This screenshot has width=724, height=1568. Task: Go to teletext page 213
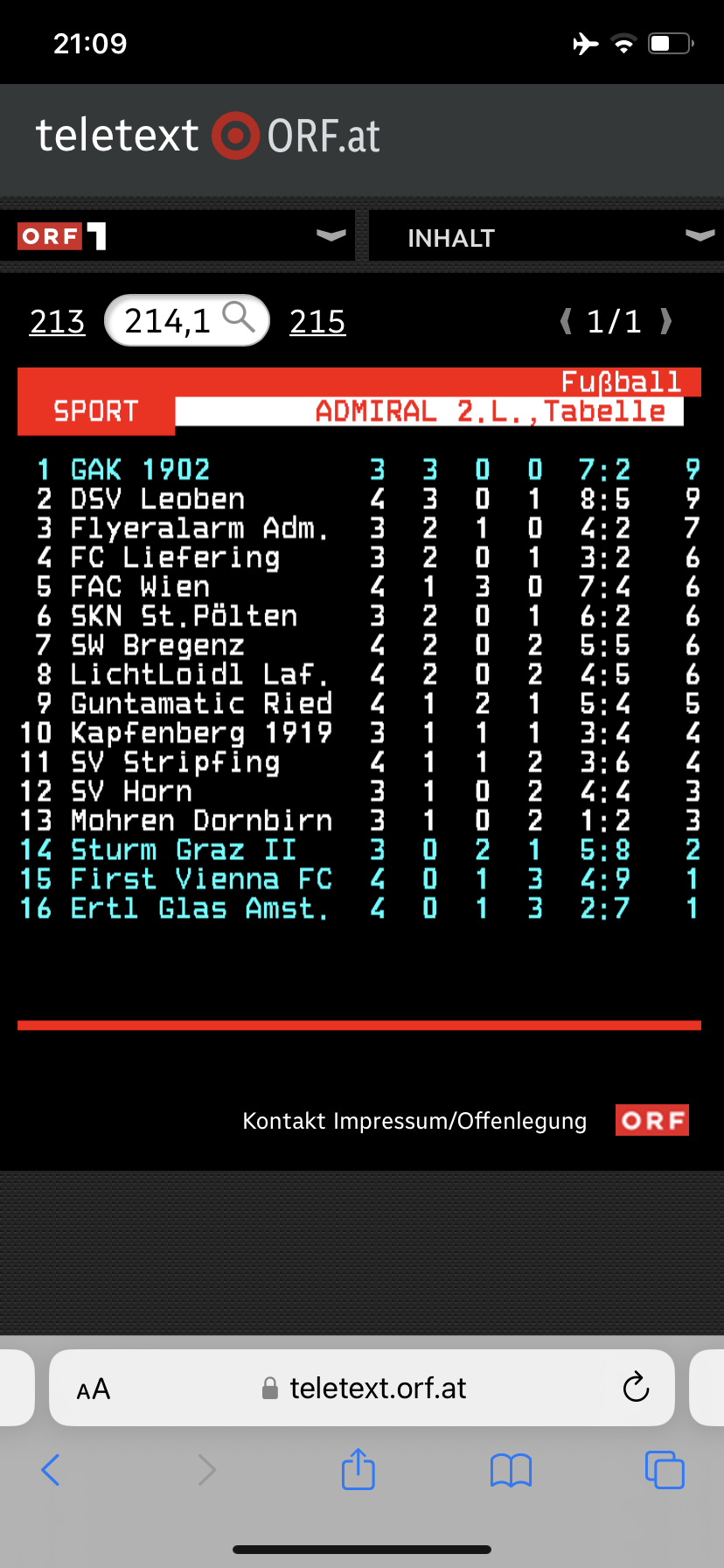pyautogui.click(x=57, y=322)
